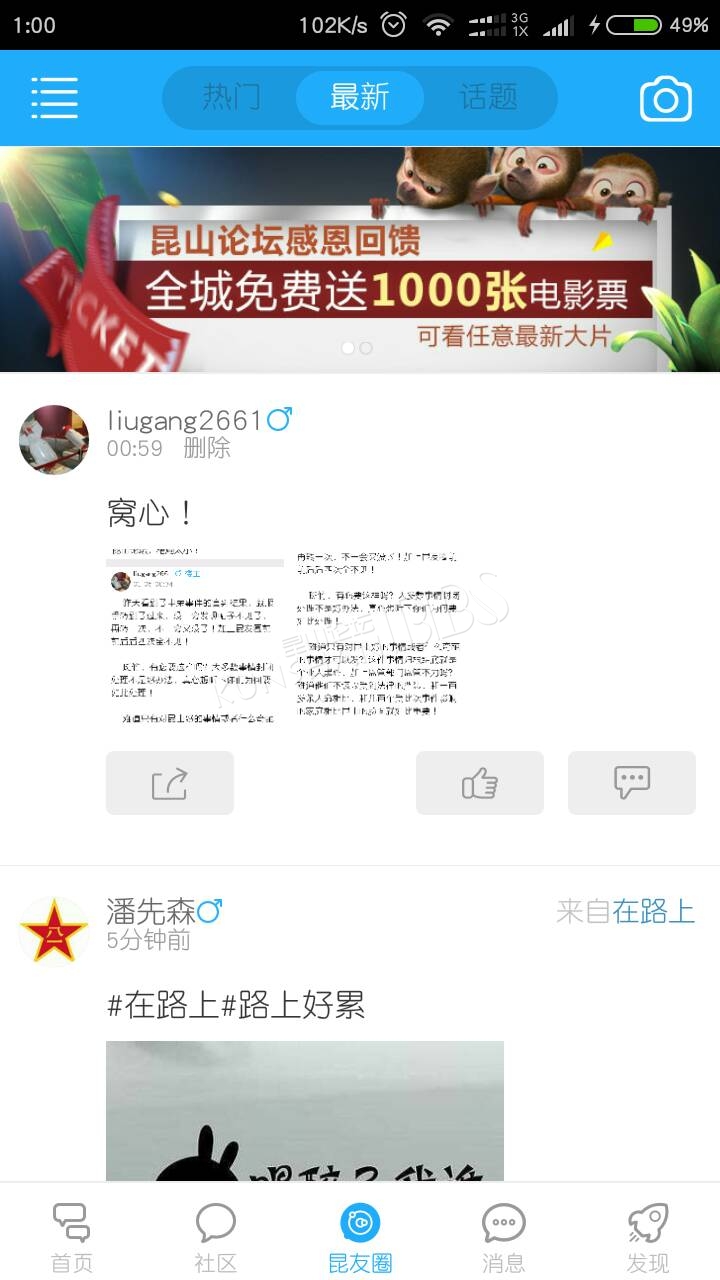Comment on liugang2661's 窝心 post
Viewport: 720px width, 1280px height.
coord(632,783)
